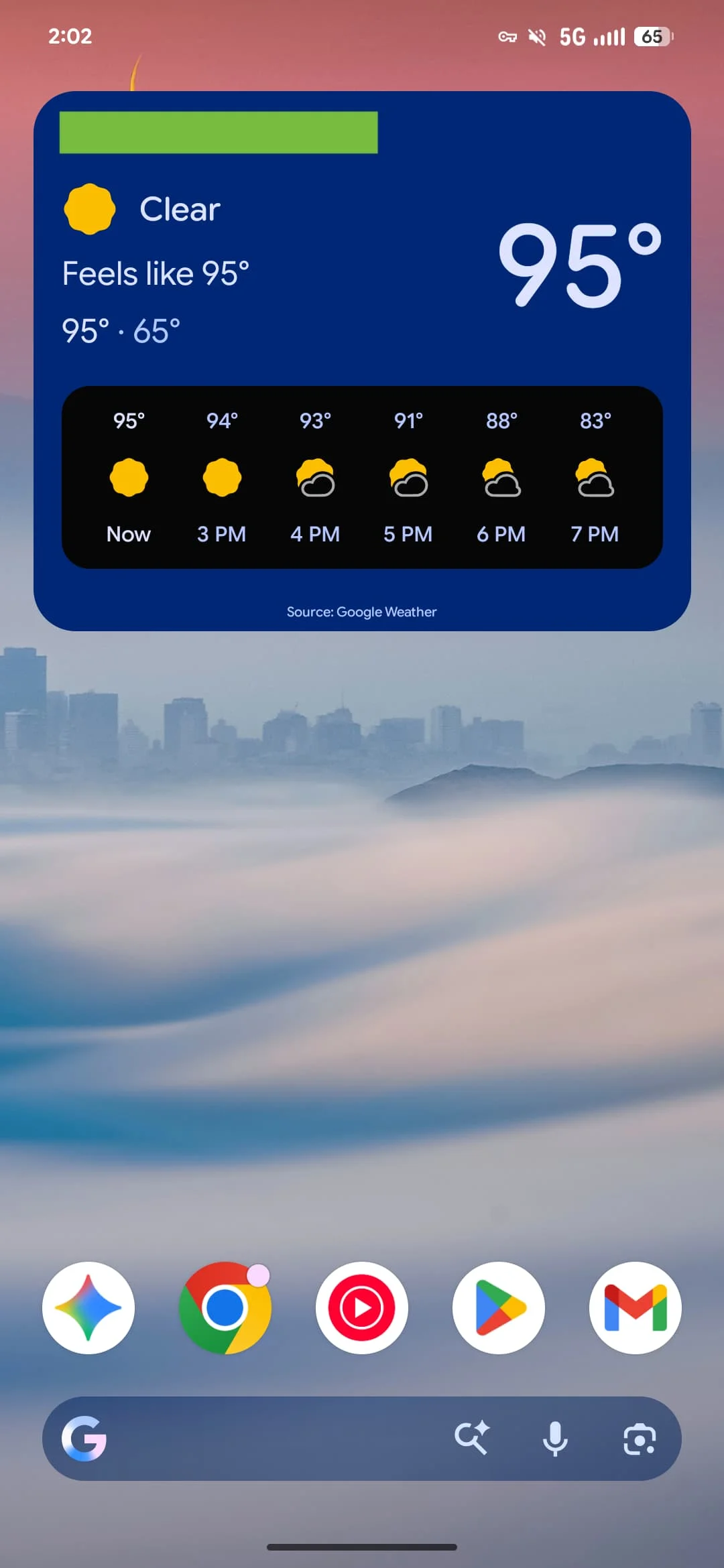Open Google Lens camera search

tap(640, 1439)
